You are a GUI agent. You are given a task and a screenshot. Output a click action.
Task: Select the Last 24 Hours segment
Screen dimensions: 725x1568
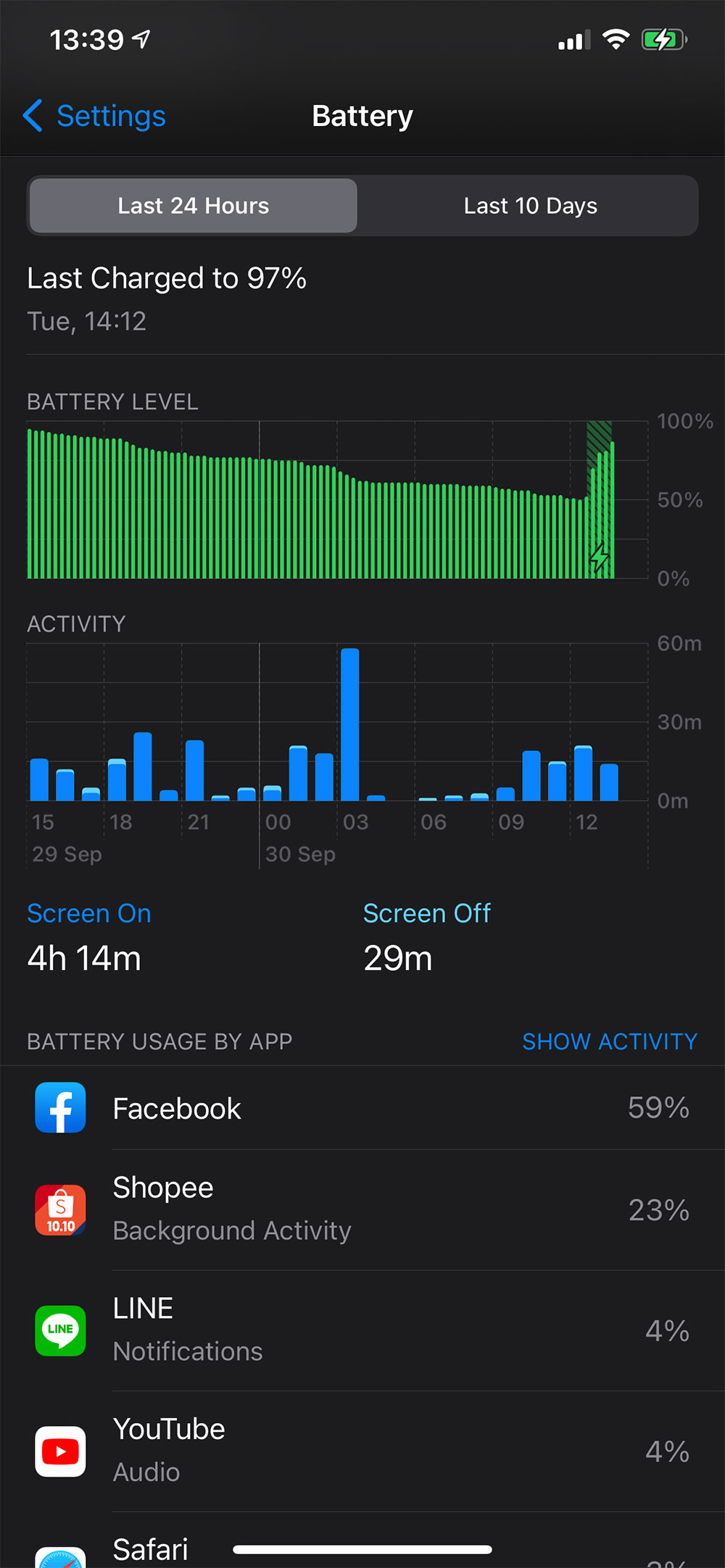[x=194, y=206]
